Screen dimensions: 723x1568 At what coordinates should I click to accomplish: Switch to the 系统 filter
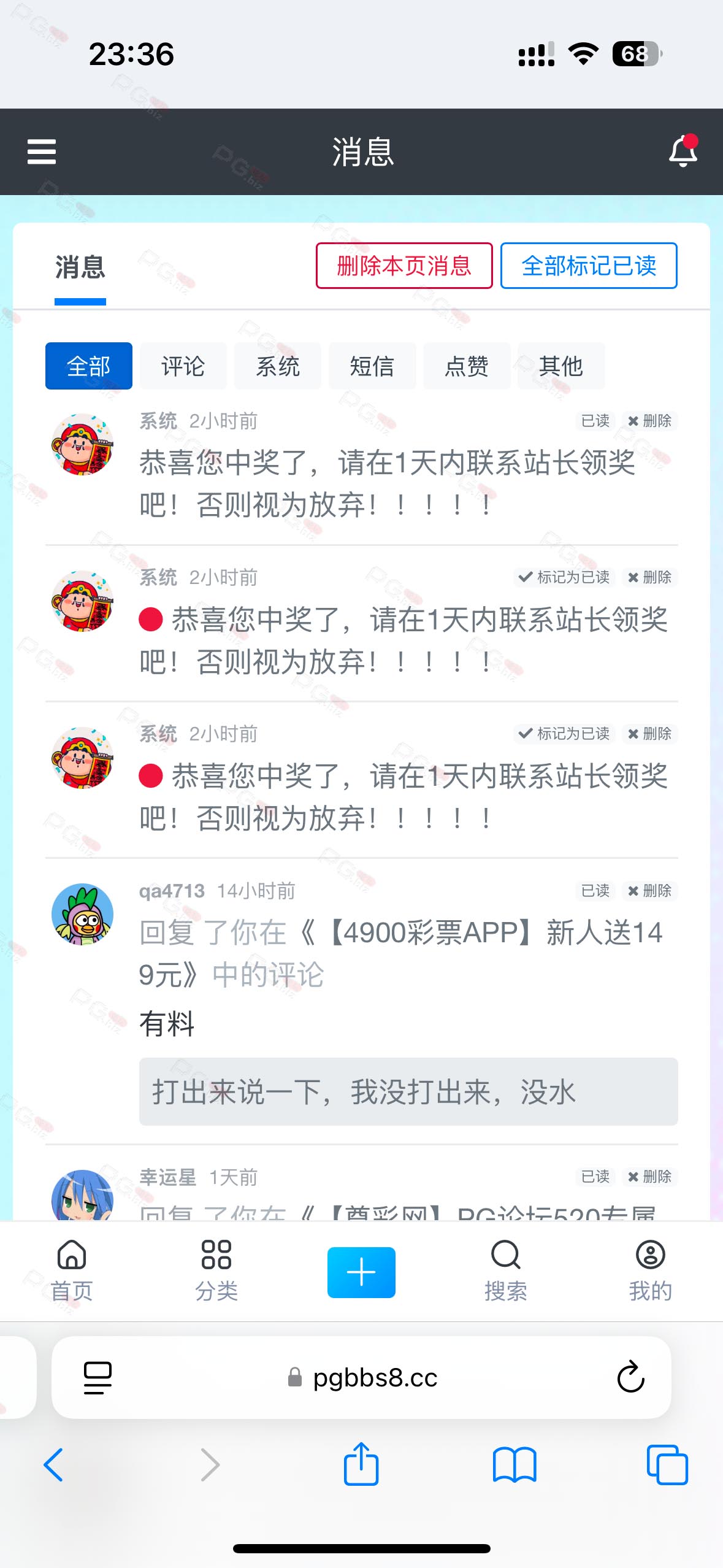tap(278, 366)
